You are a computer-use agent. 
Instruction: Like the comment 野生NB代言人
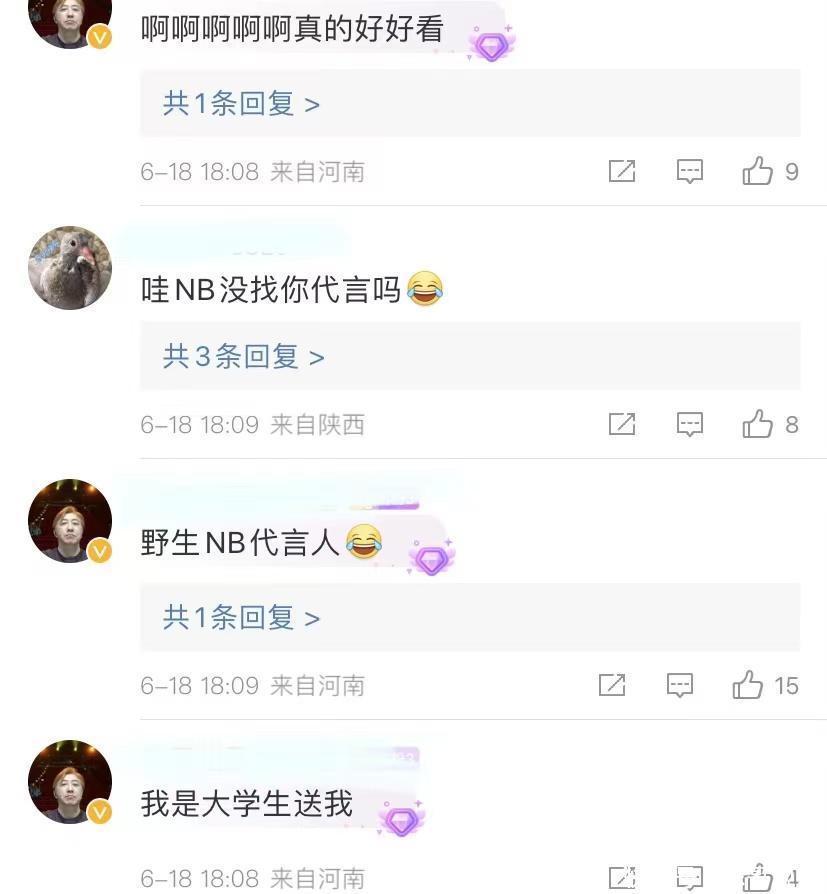(748, 685)
